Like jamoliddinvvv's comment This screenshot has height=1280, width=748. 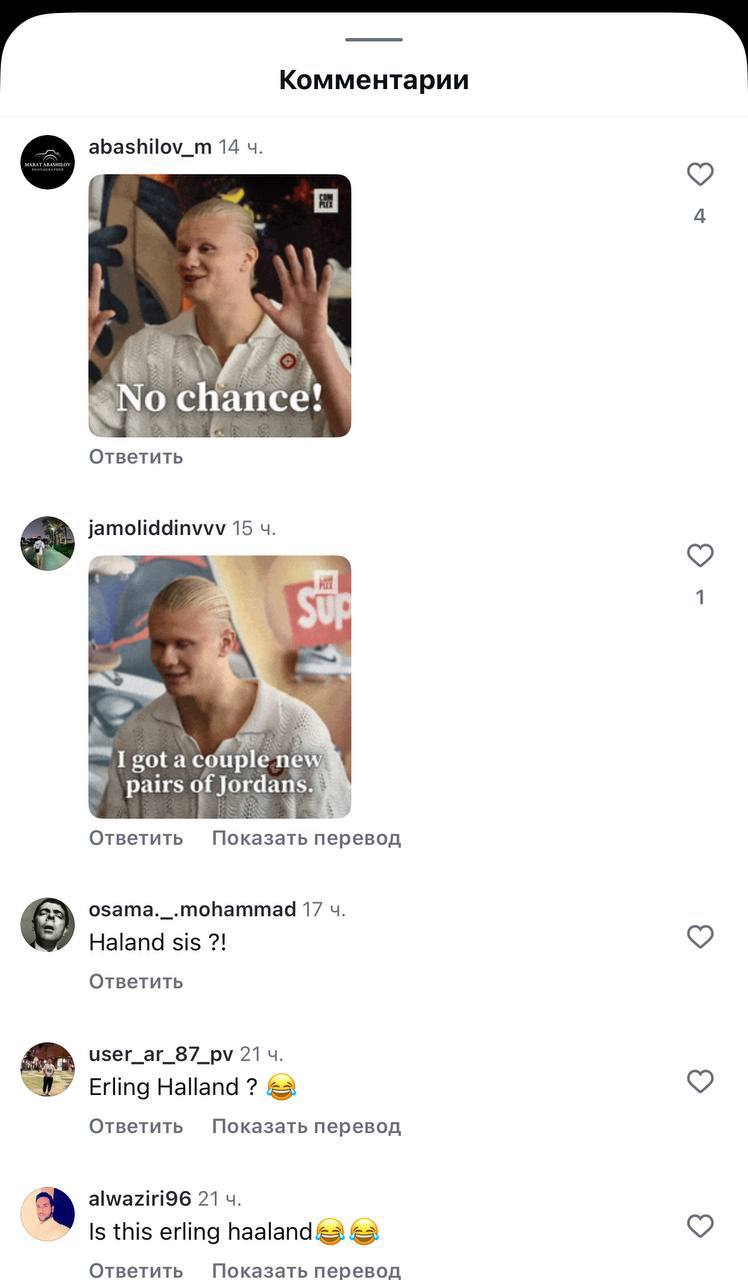point(700,556)
